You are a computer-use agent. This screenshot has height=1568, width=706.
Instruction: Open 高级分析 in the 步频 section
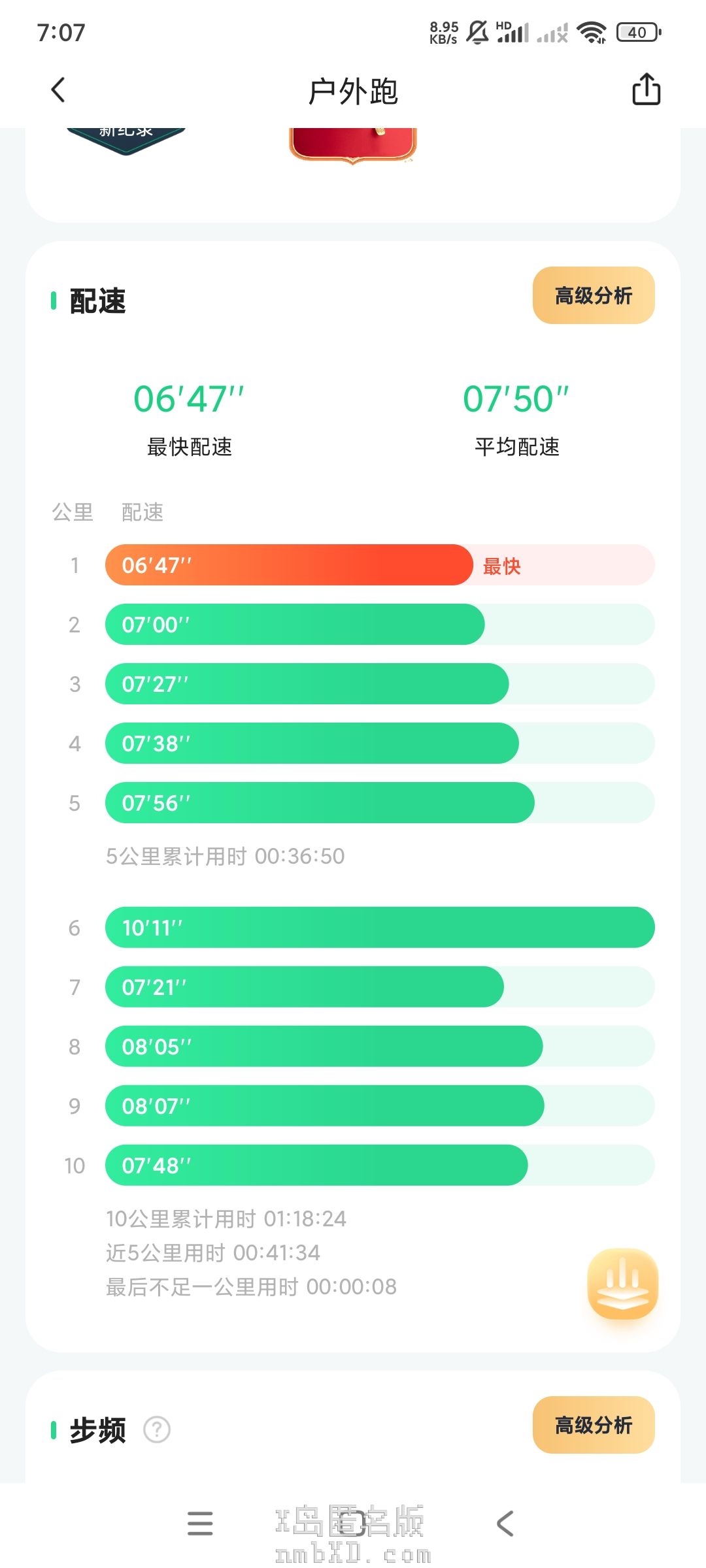pos(594,1425)
